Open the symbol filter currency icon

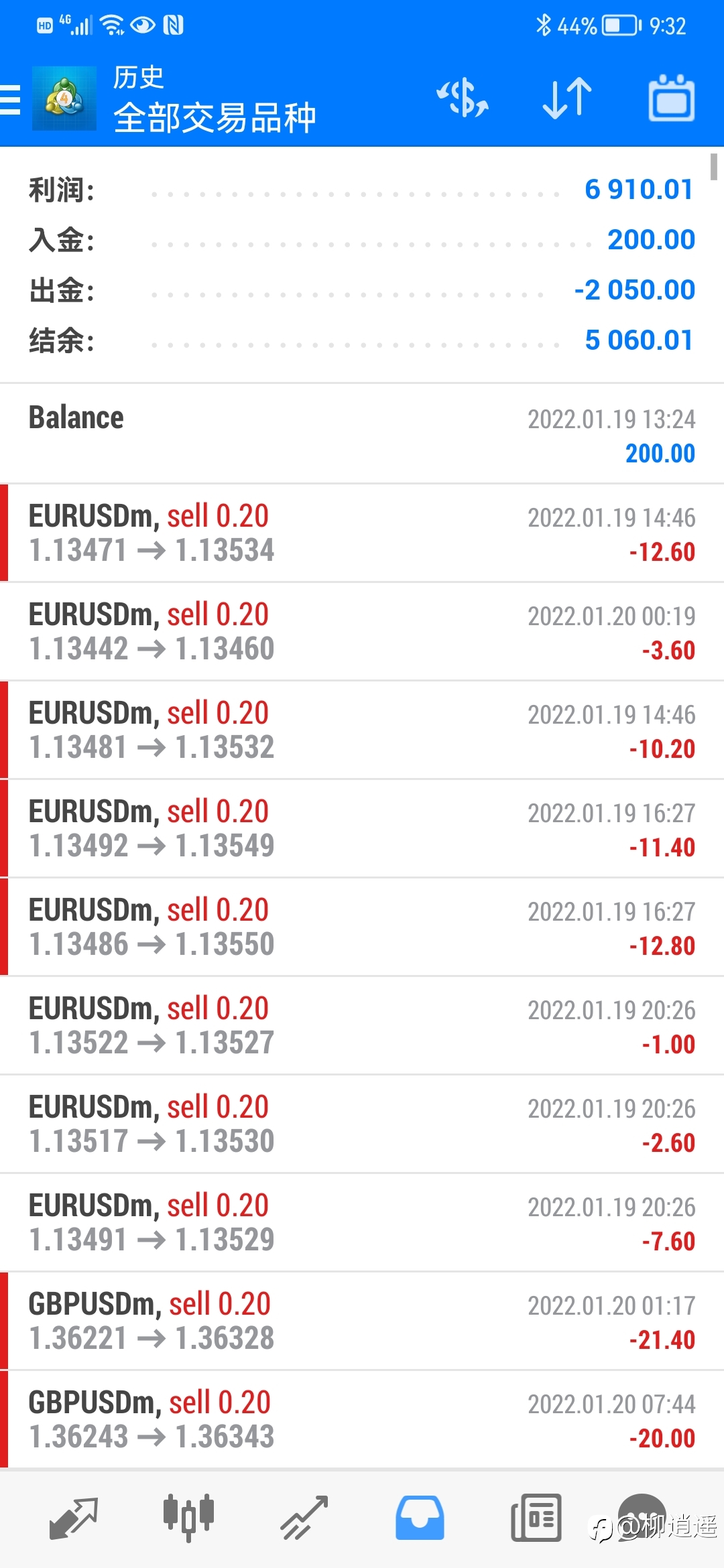(463, 98)
